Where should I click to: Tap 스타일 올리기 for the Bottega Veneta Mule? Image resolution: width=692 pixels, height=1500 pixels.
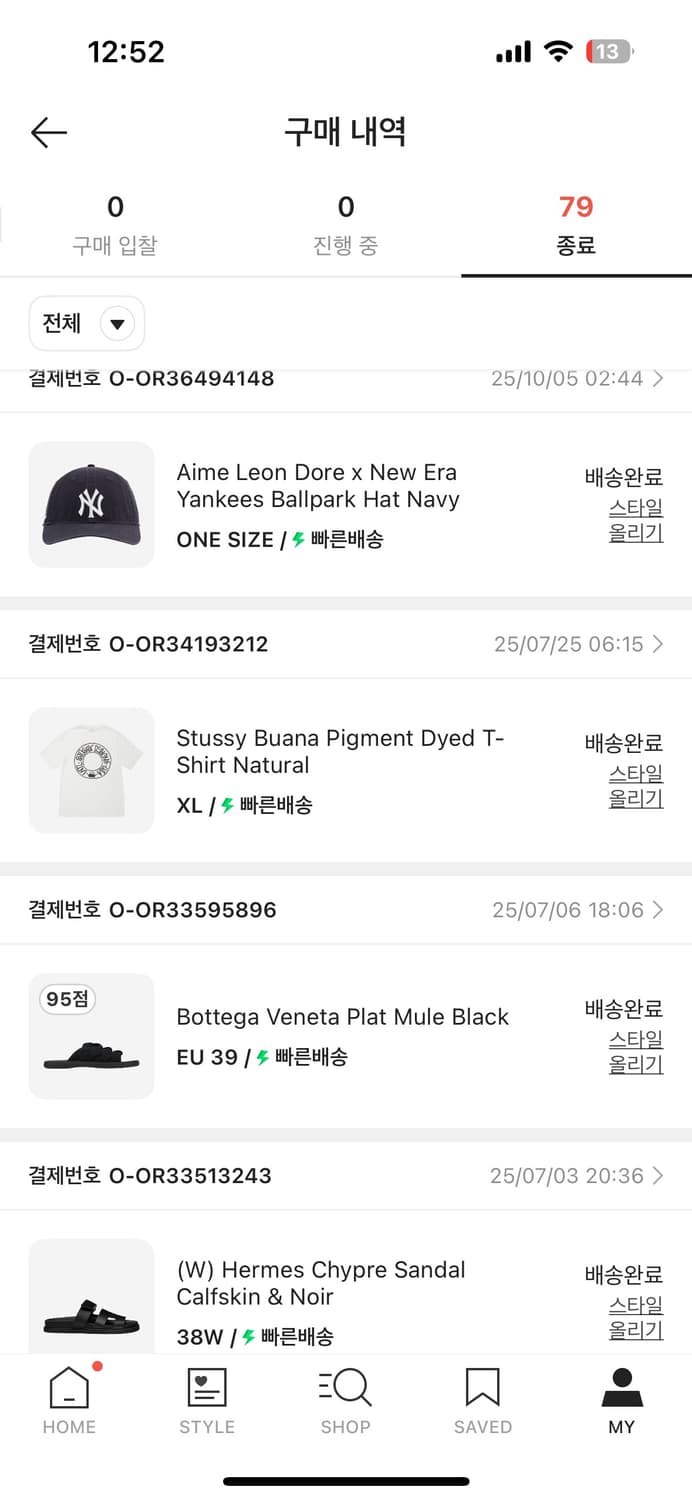[x=636, y=1052]
